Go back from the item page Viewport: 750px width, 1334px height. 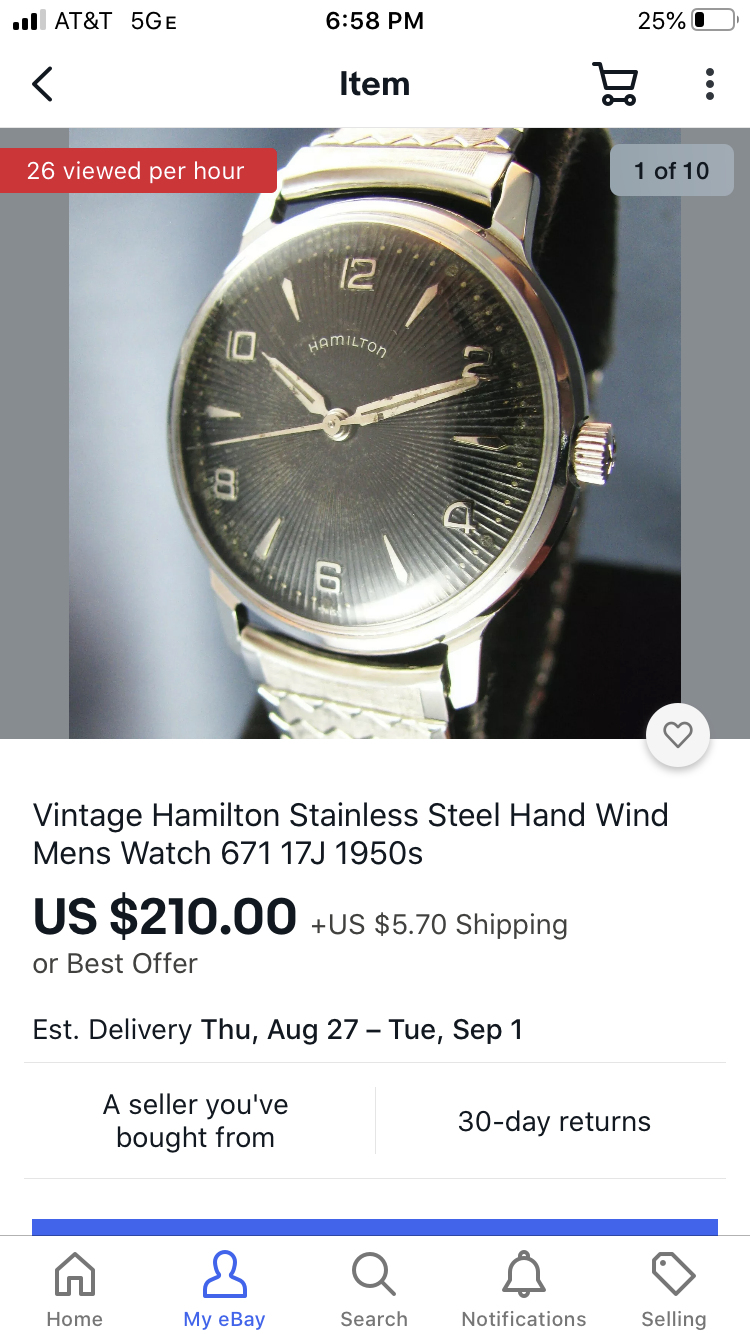pos(42,84)
